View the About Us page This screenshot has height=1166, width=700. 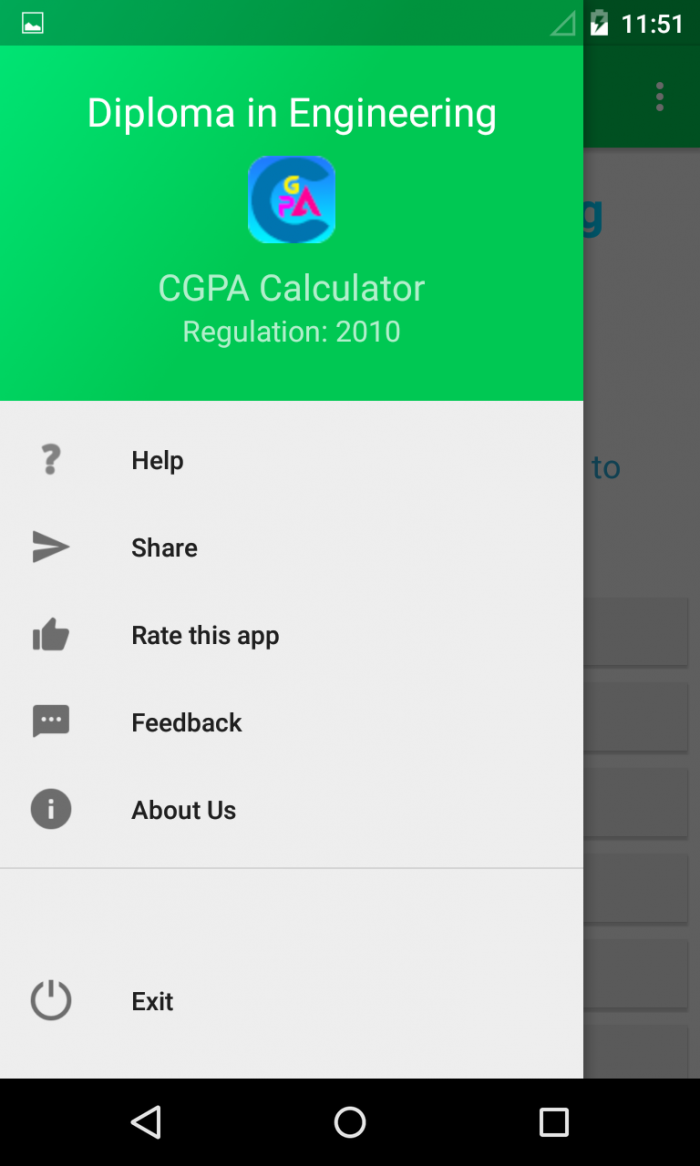coord(183,810)
